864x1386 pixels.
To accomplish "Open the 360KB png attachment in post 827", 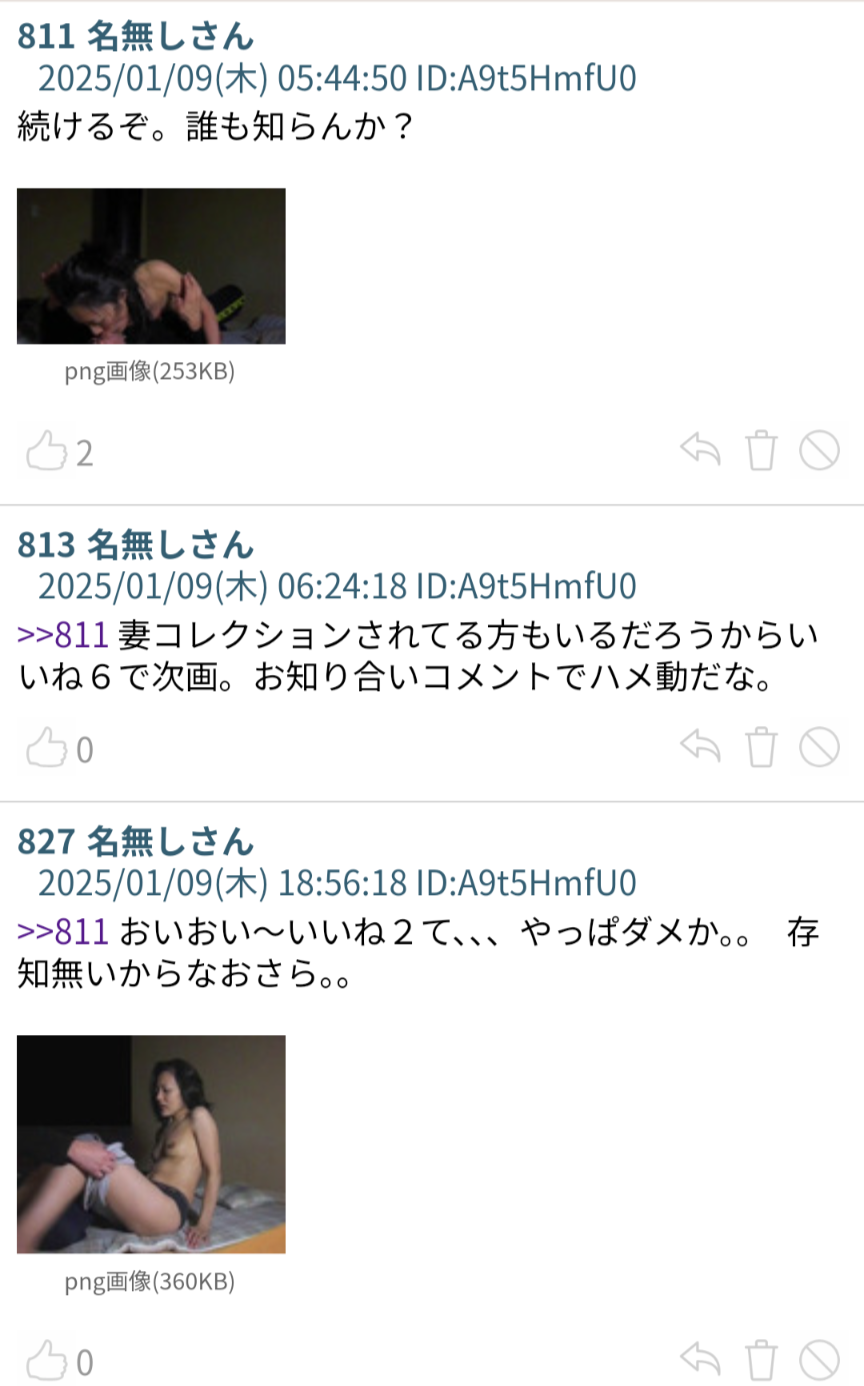I will coord(151,1143).
